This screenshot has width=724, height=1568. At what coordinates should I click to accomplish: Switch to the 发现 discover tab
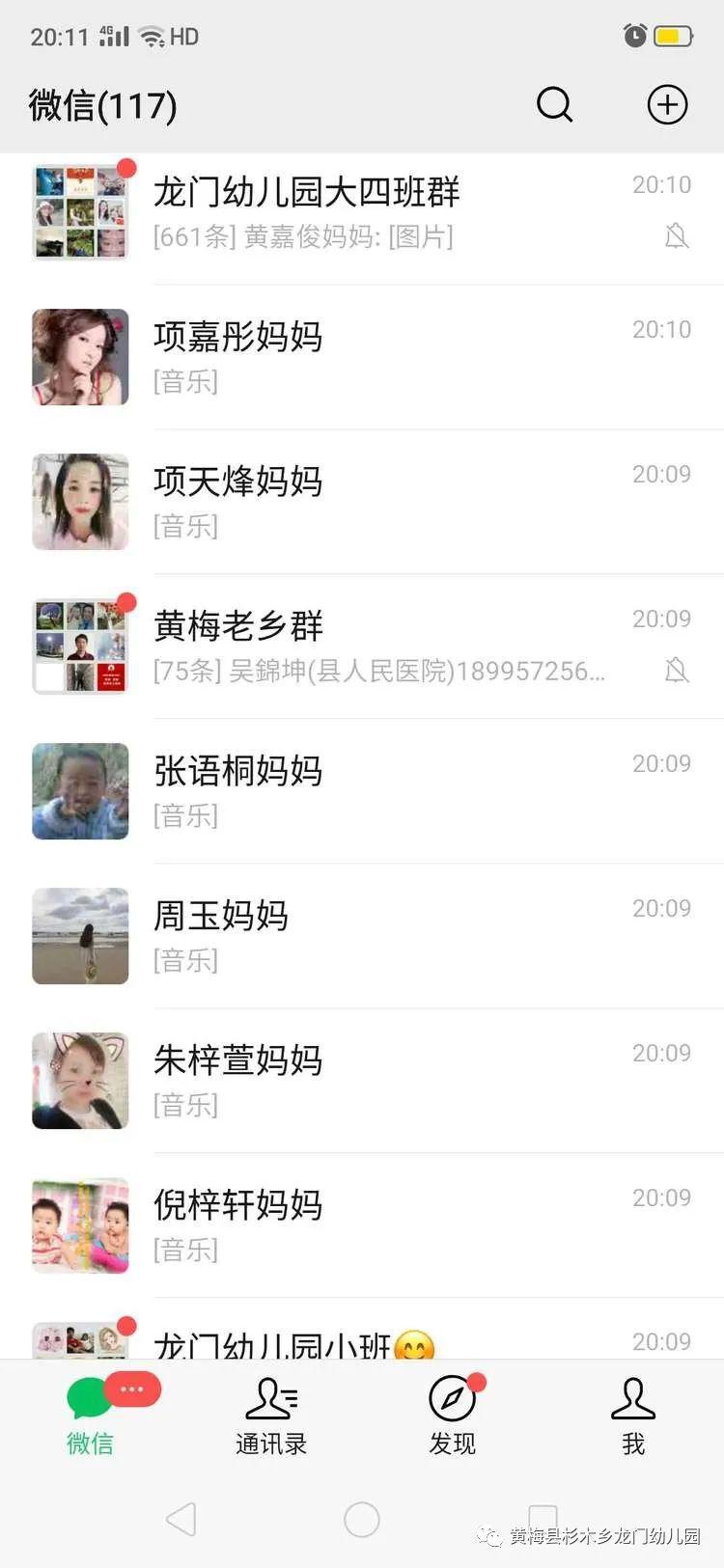point(452,1416)
